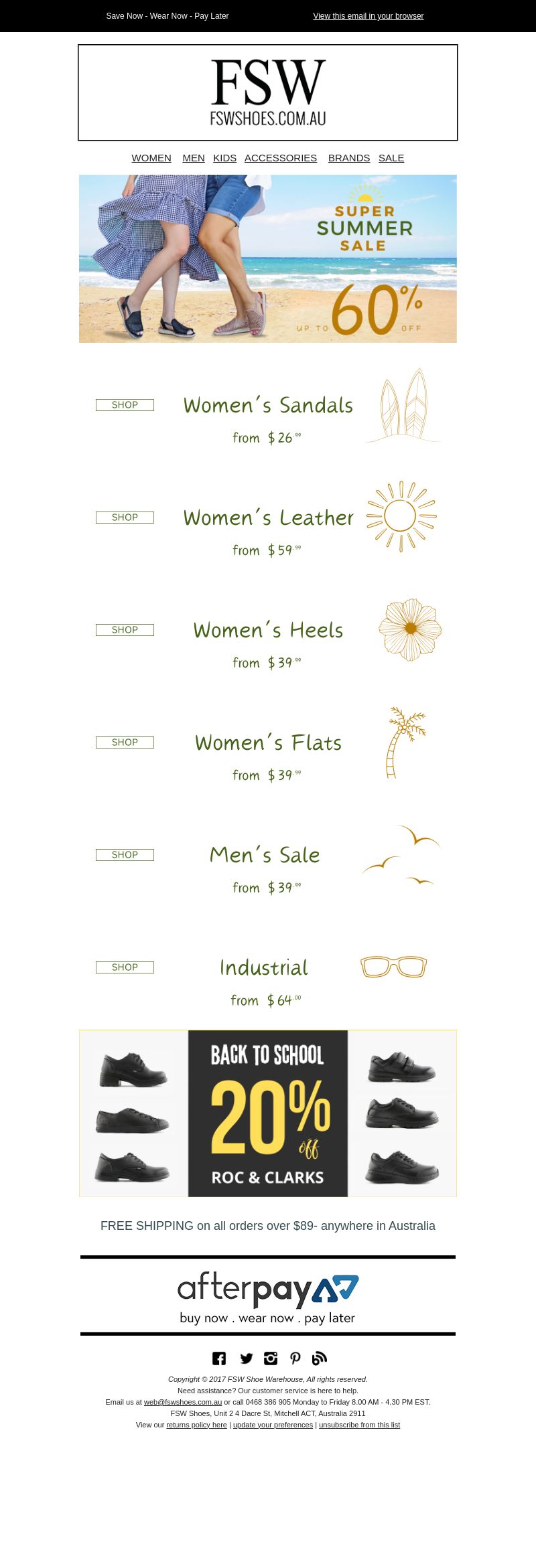
Task: Shop the Men's Sale items
Action: click(125, 855)
